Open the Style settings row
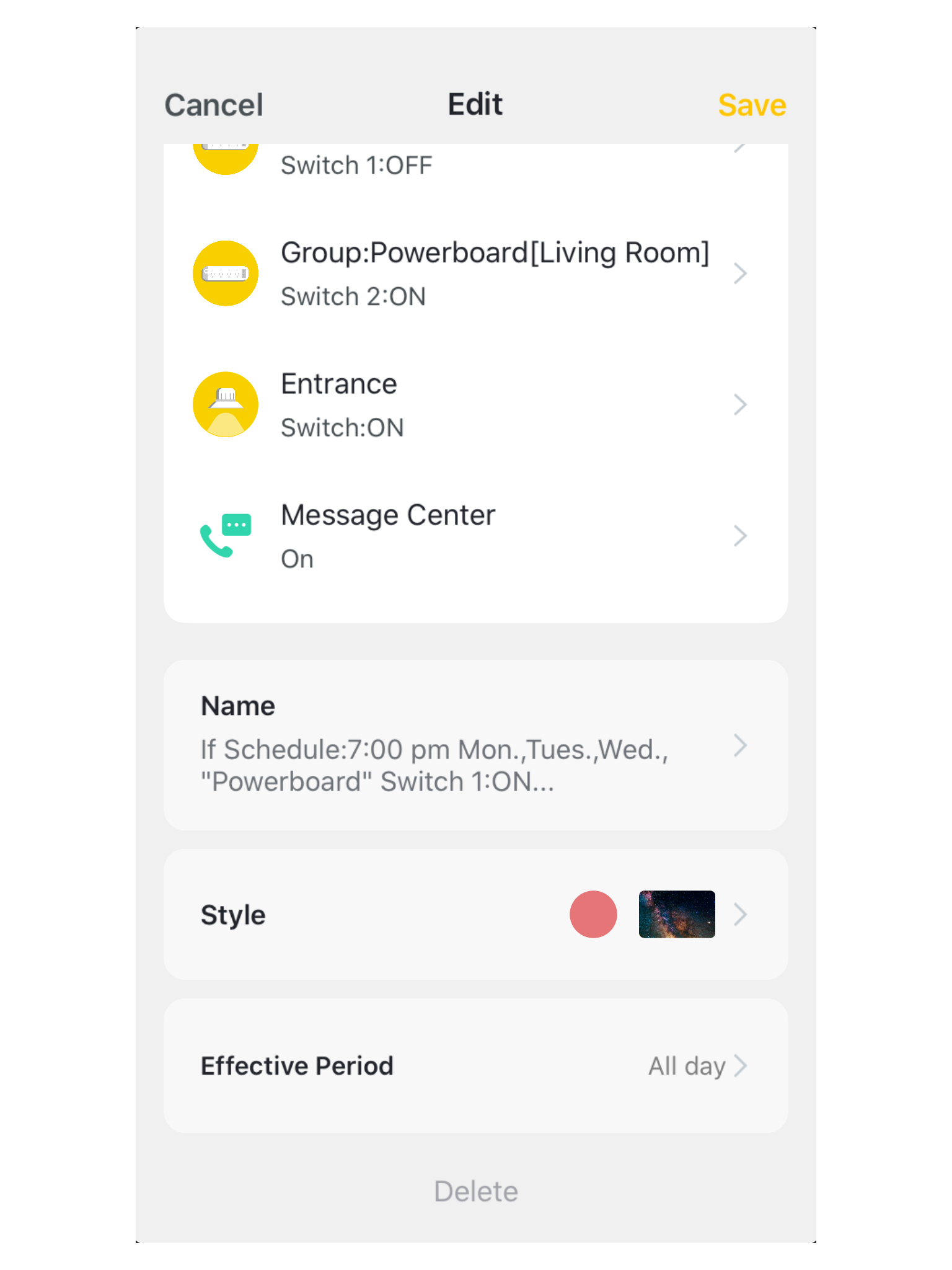952x1270 pixels. [475, 915]
